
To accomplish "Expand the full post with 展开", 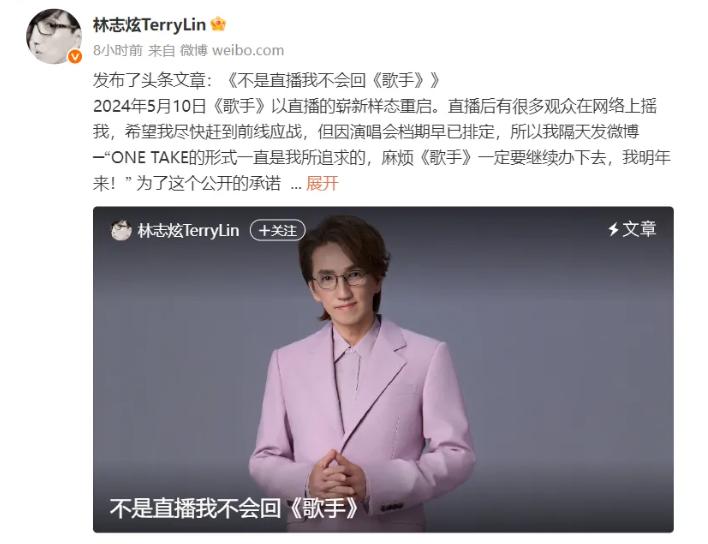I will (322, 183).
